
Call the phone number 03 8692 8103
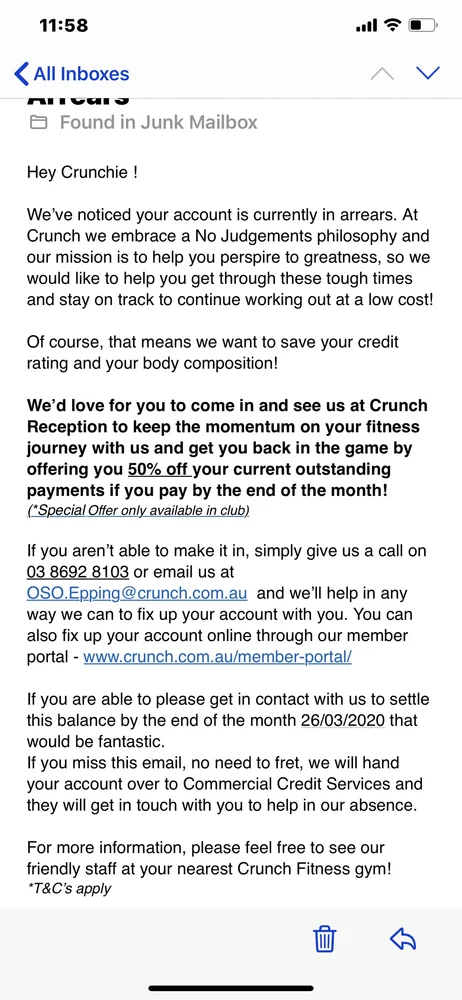click(x=78, y=571)
